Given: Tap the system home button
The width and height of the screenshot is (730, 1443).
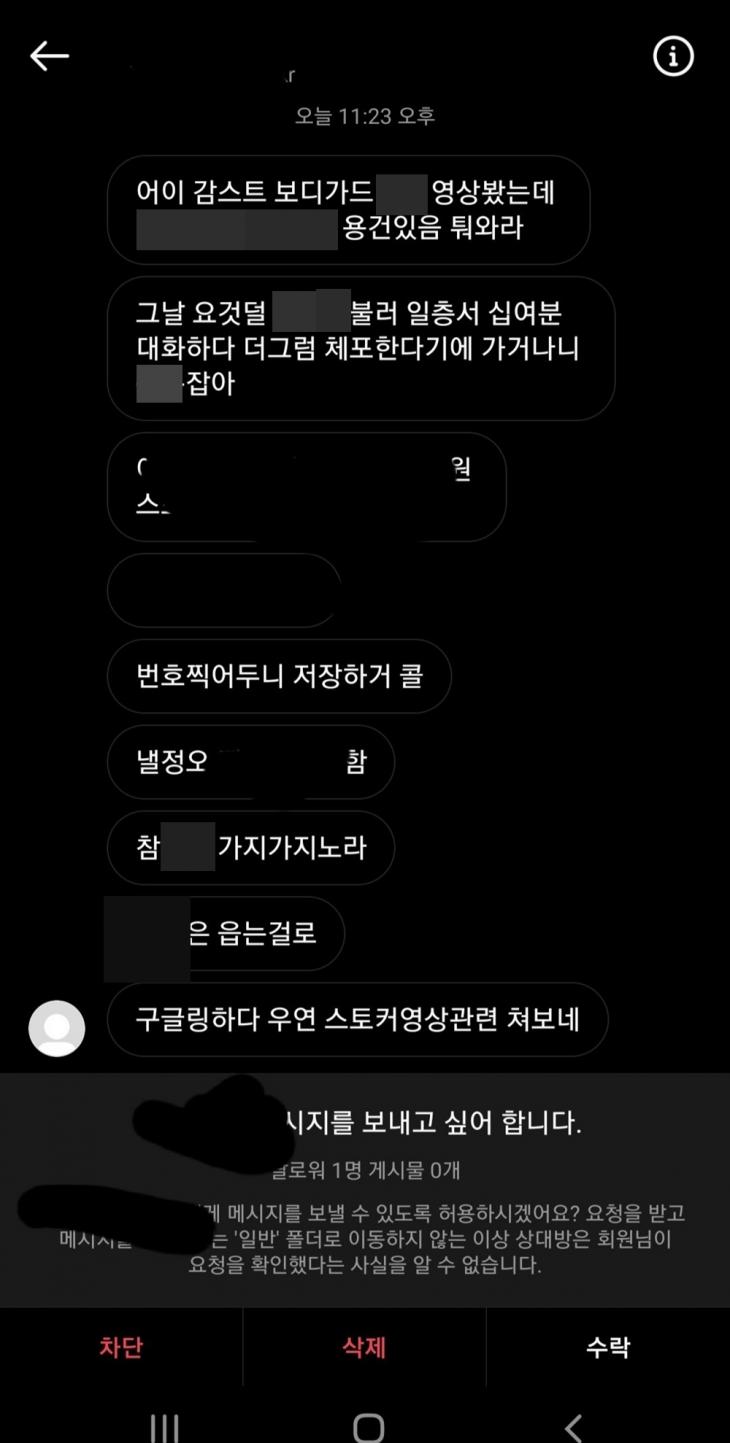Looking at the screenshot, I should pyautogui.click(x=368, y=1427).
